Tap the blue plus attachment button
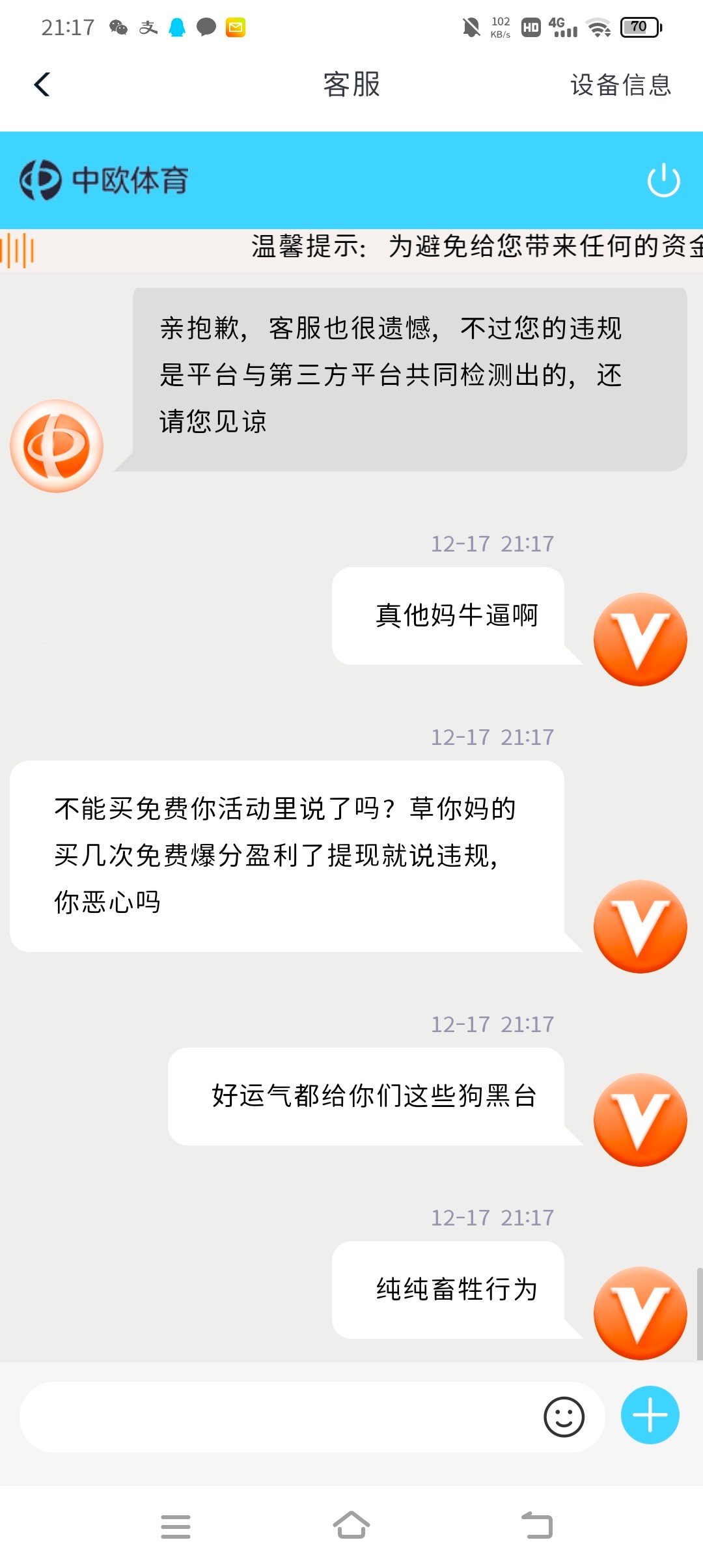 [650, 1415]
